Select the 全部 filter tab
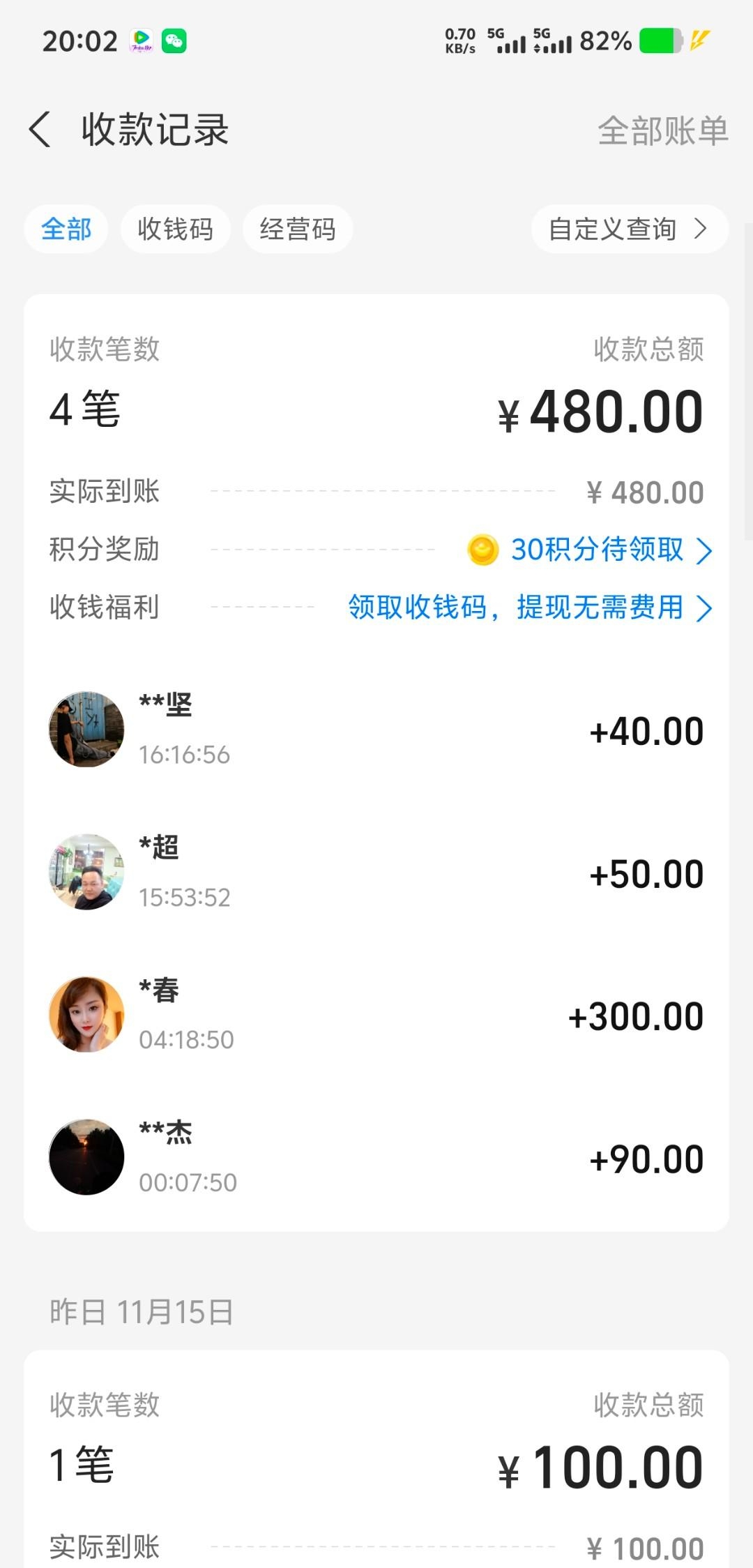Screen dimensions: 753x1568 (66, 229)
